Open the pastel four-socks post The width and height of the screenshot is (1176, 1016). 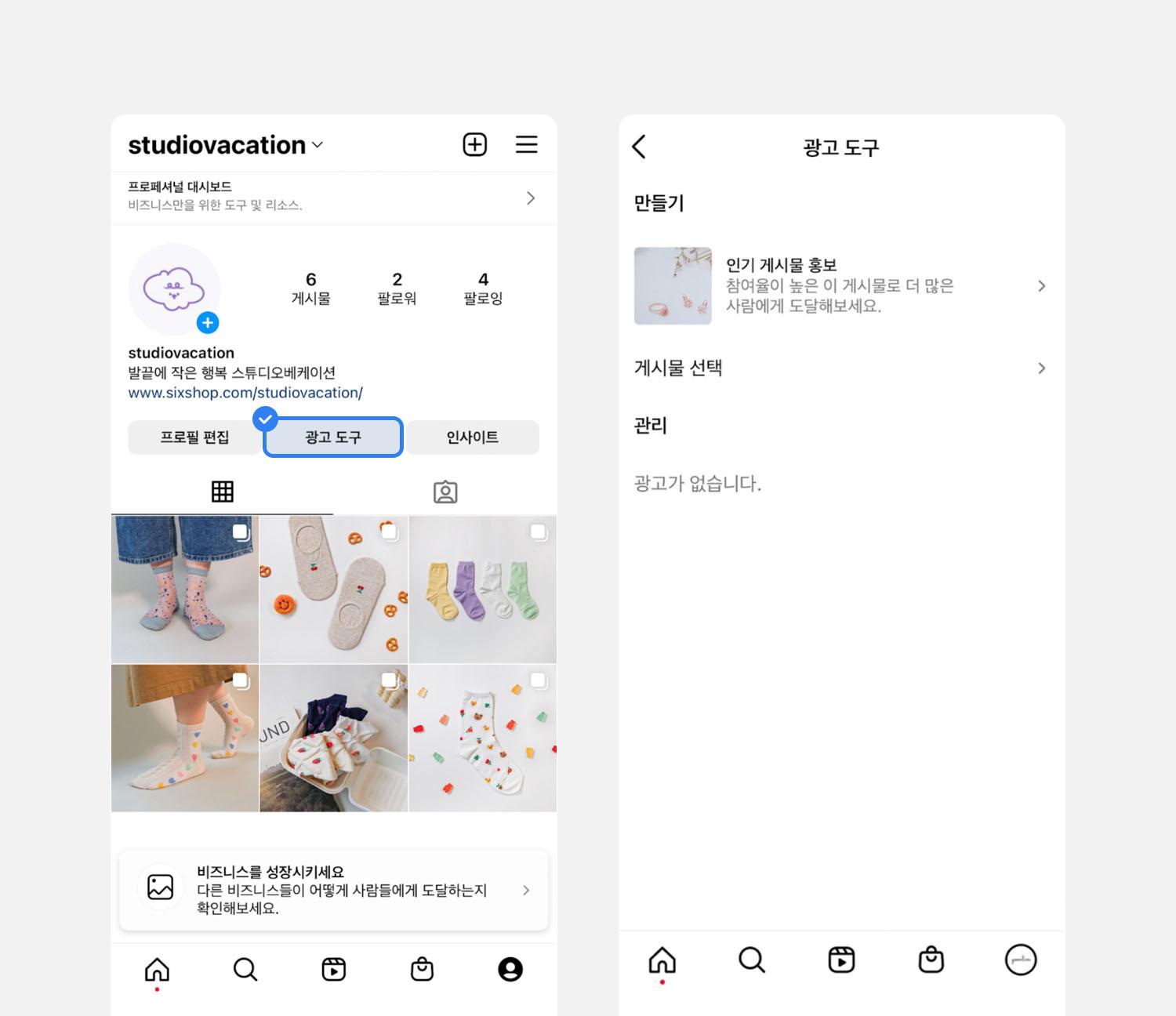click(x=482, y=590)
